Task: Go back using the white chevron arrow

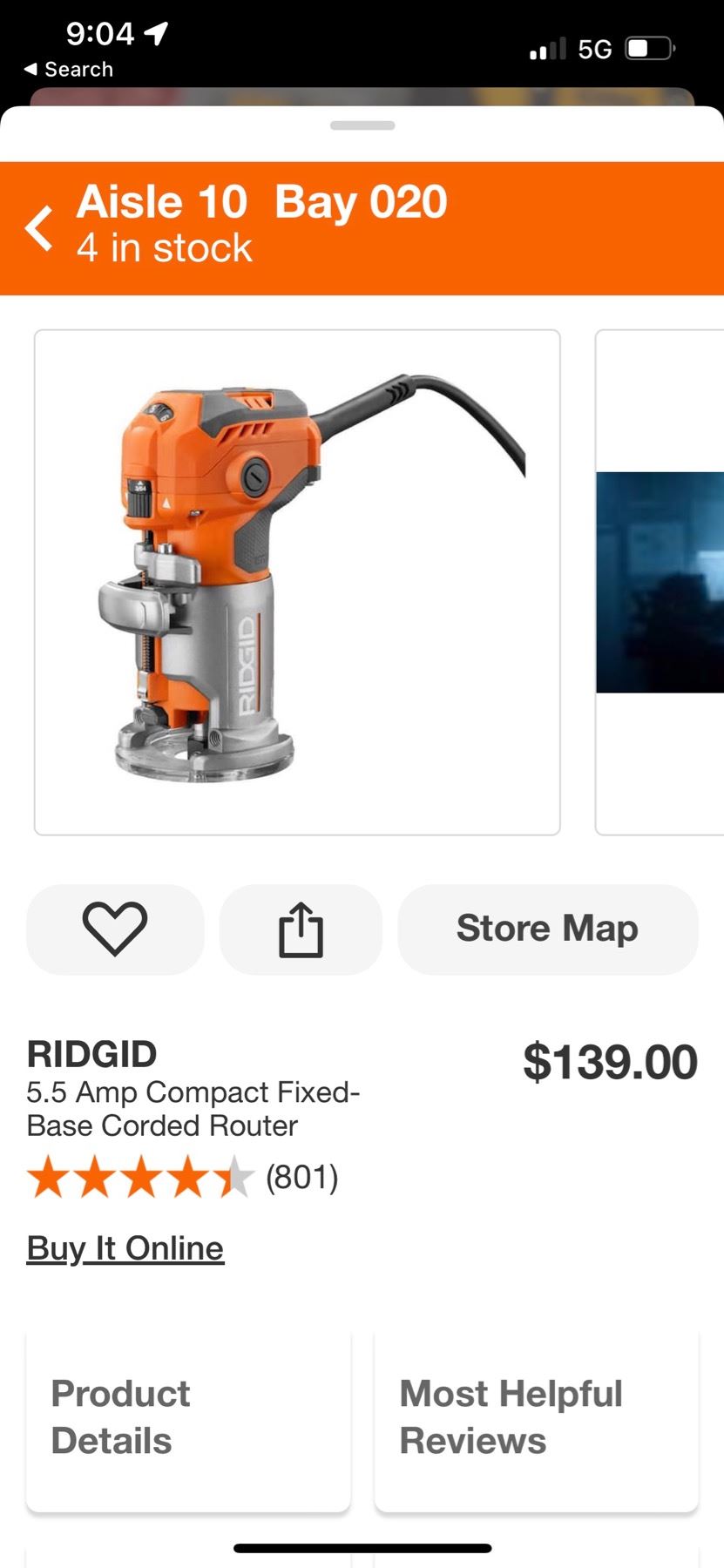Action: click(39, 228)
